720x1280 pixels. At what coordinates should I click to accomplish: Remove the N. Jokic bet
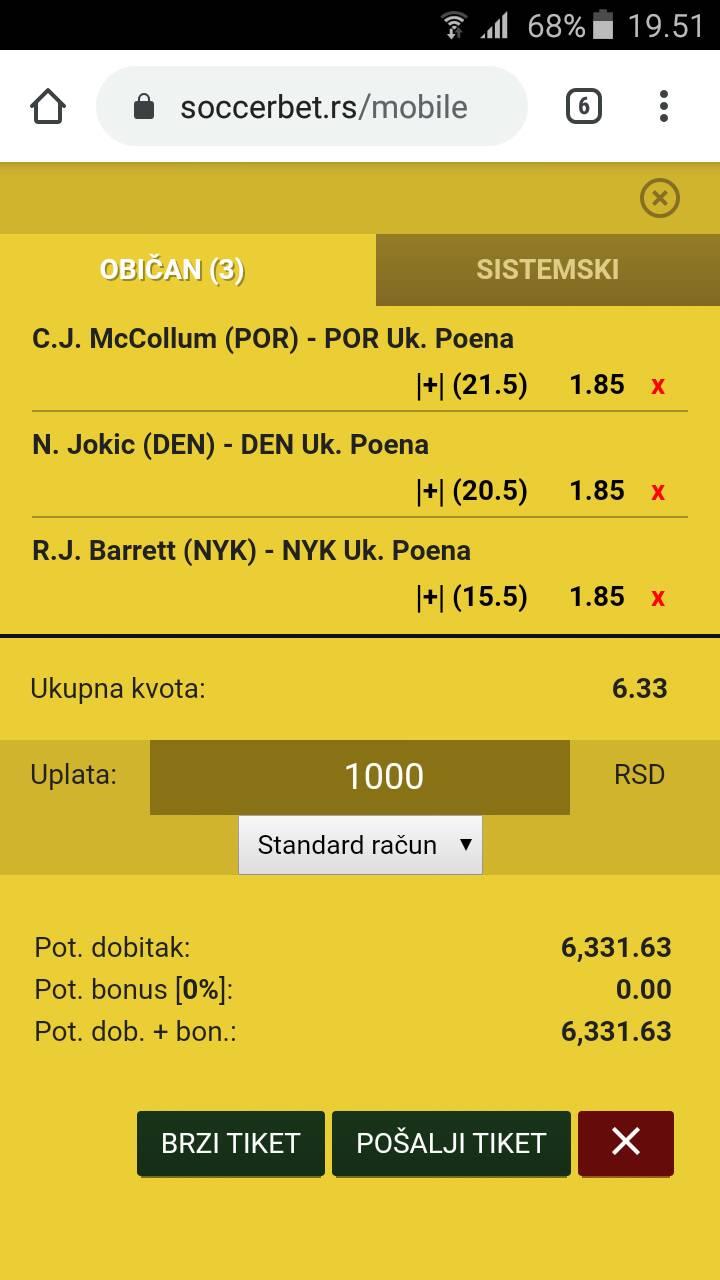tap(658, 491)
